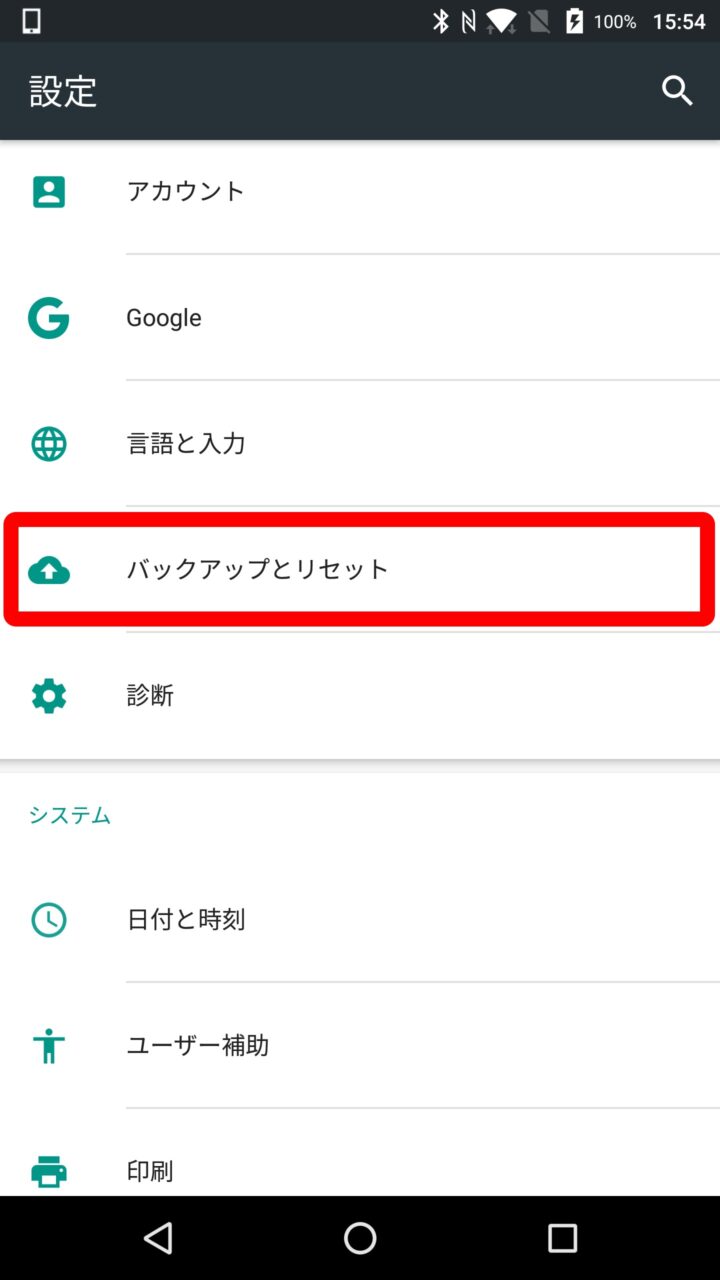The width and height of the screenshot is (720, 1280).
Task: Go to ユーザー補助 settings
Action: pos(198,1045)
